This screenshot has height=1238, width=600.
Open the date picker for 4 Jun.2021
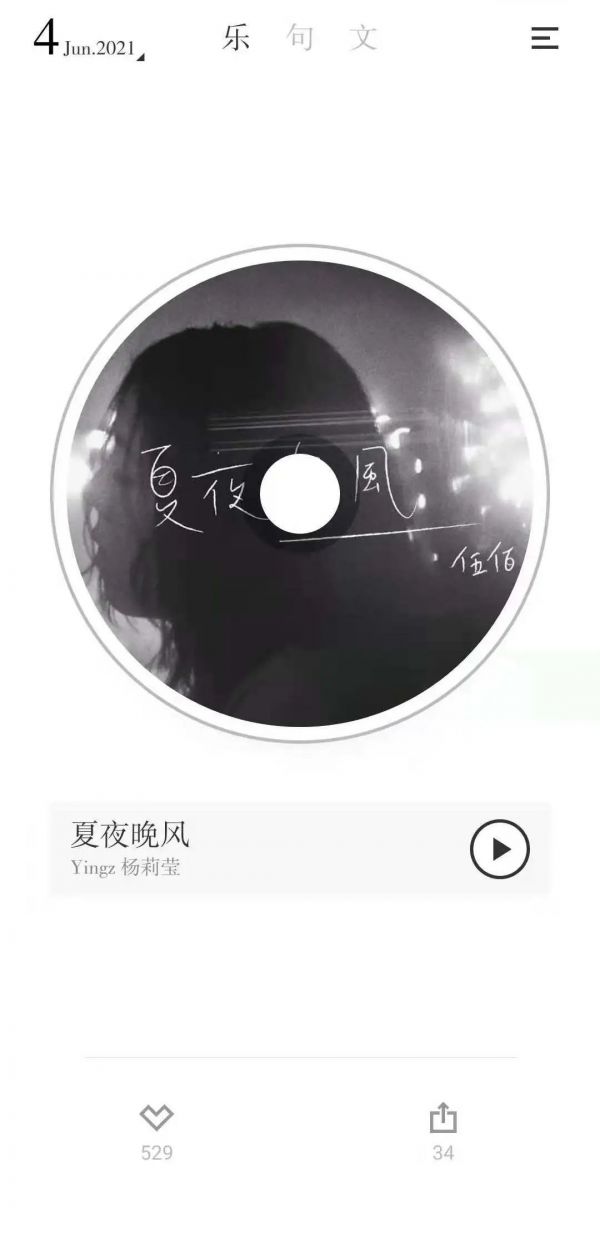pos(87,42)
